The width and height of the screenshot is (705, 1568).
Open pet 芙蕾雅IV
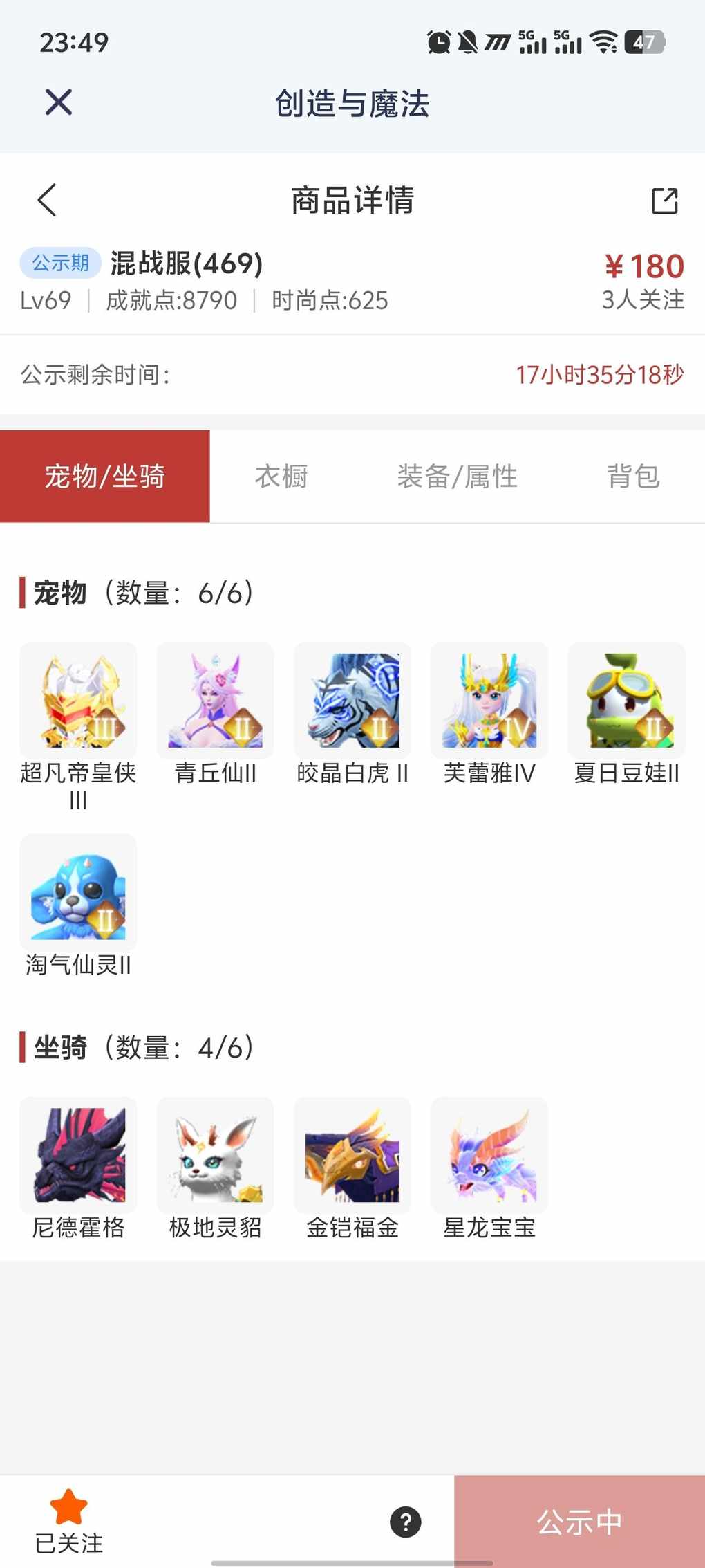click(x=489, y=700)
